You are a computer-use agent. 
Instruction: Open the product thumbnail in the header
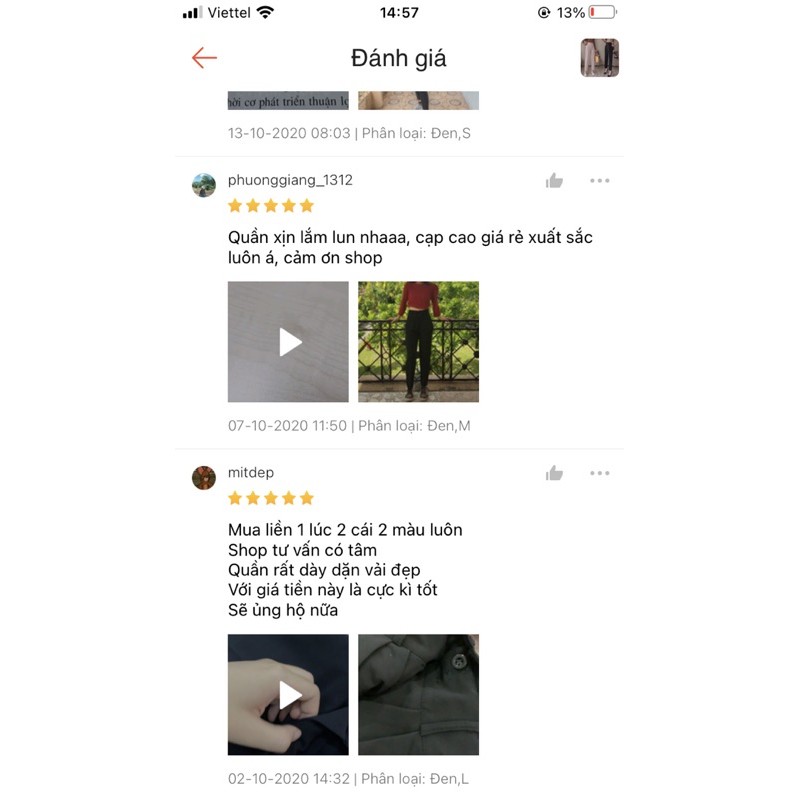click(x=600, y=58)
